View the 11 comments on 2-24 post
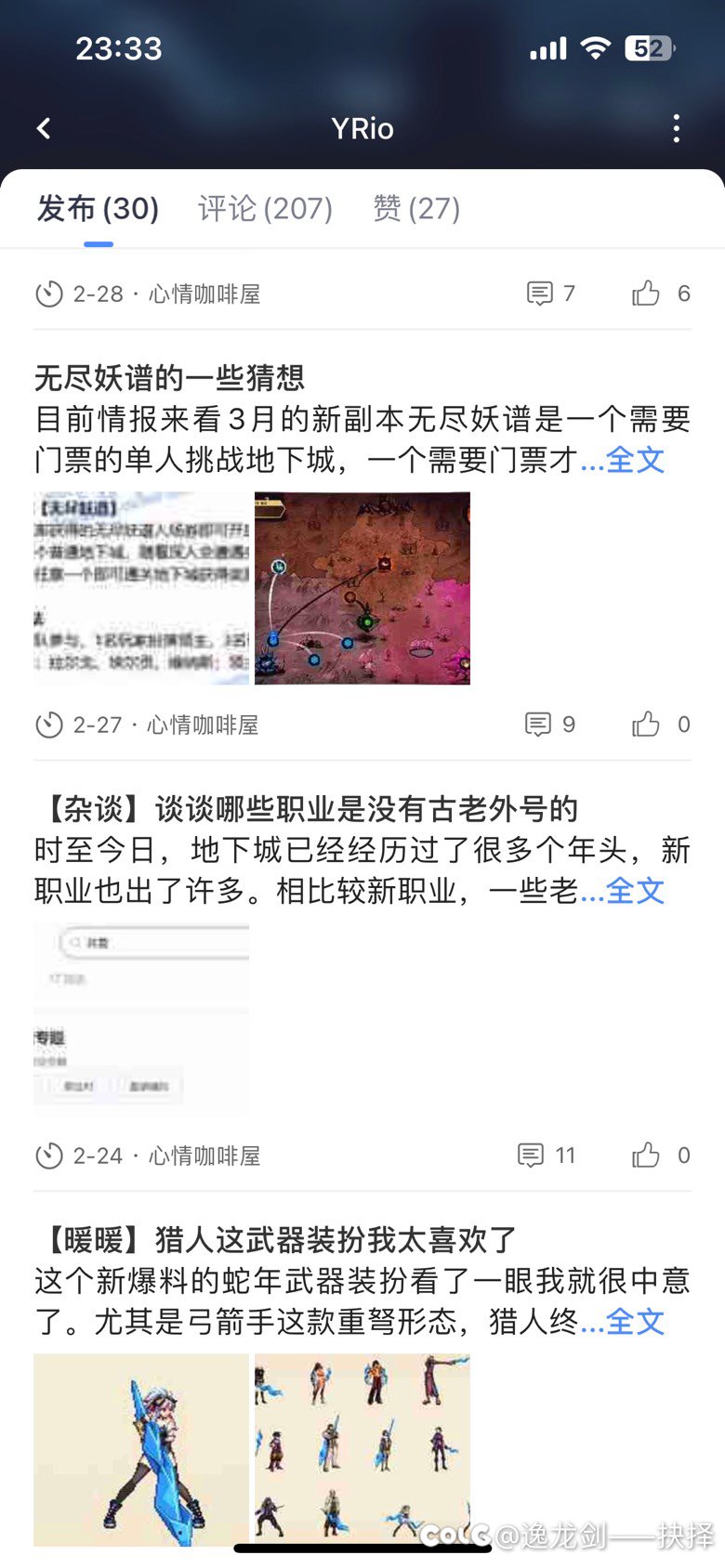Screen dimensions: 725x1568 [x=547, y=1156]
